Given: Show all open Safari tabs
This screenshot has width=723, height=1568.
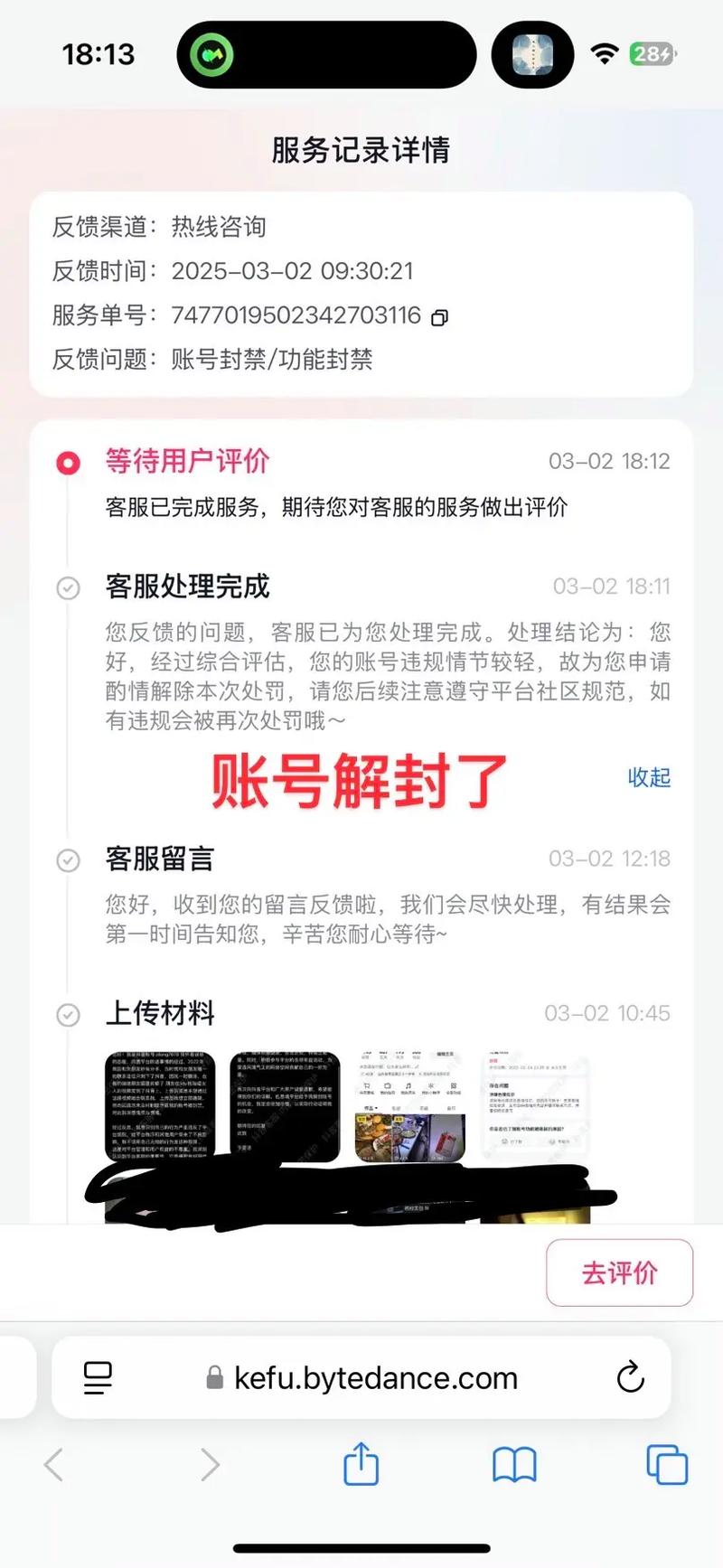Looking at the screenshot, I should click(667, 1464).
